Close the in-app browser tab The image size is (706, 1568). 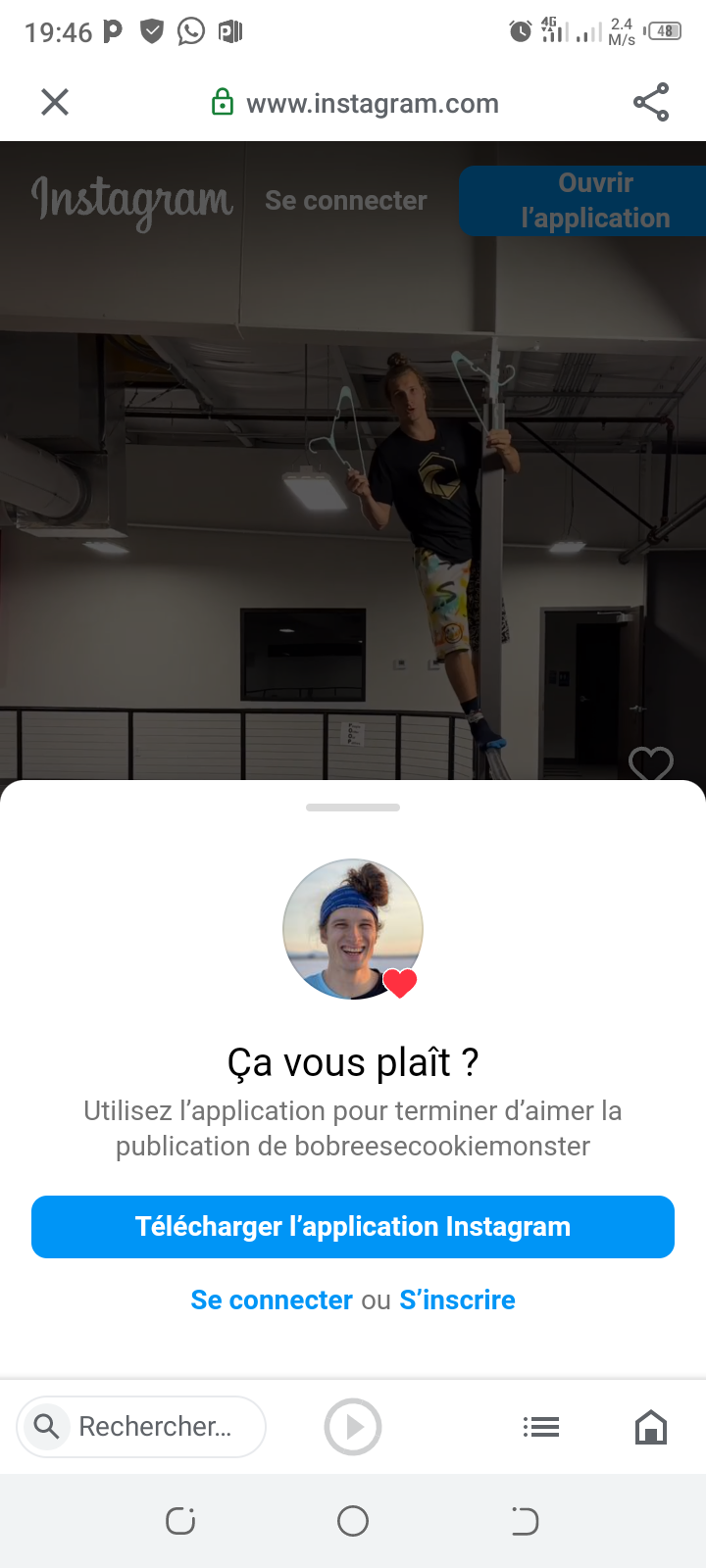pyautogui.click(x=55, y=102)
